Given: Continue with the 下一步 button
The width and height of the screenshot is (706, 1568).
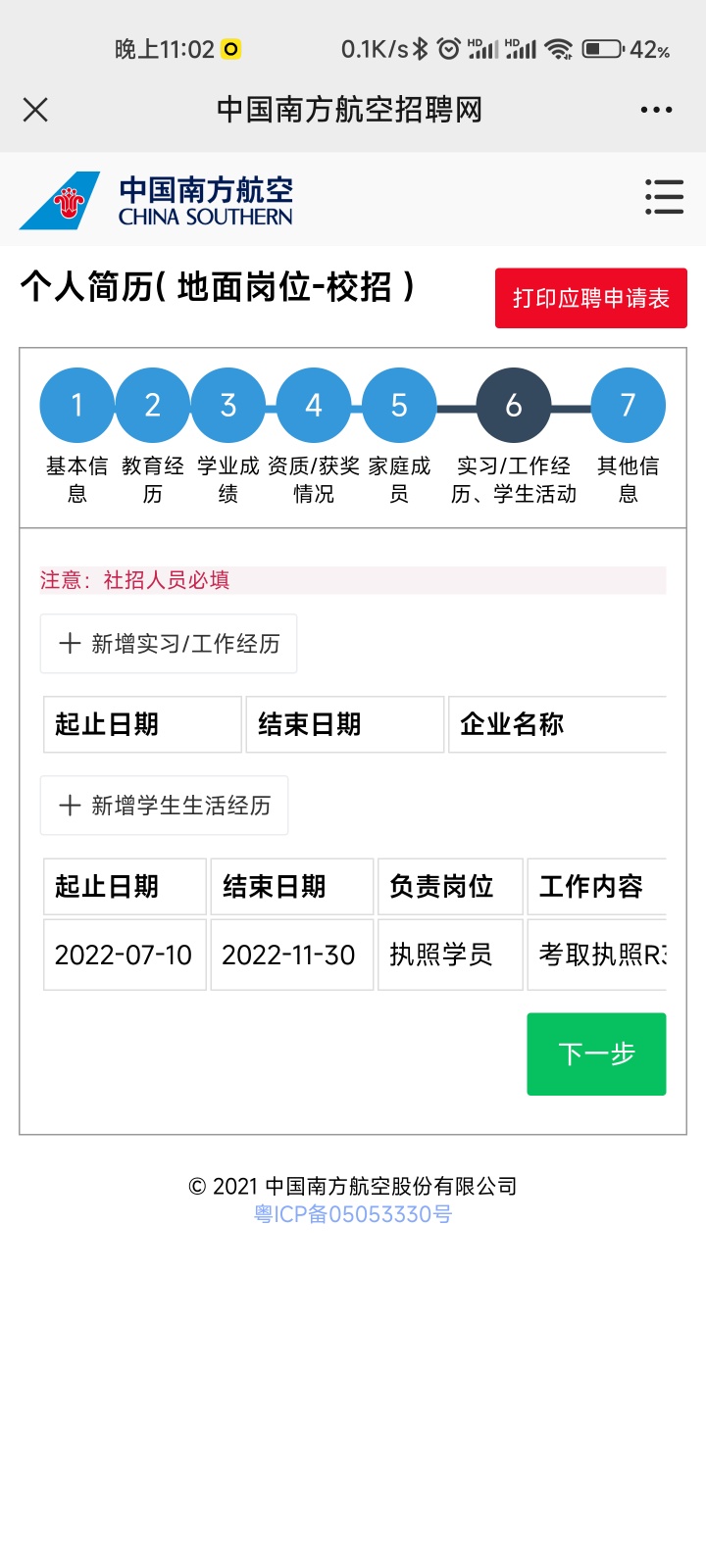Looking at the screenshot, I should tap(596, 1053).
